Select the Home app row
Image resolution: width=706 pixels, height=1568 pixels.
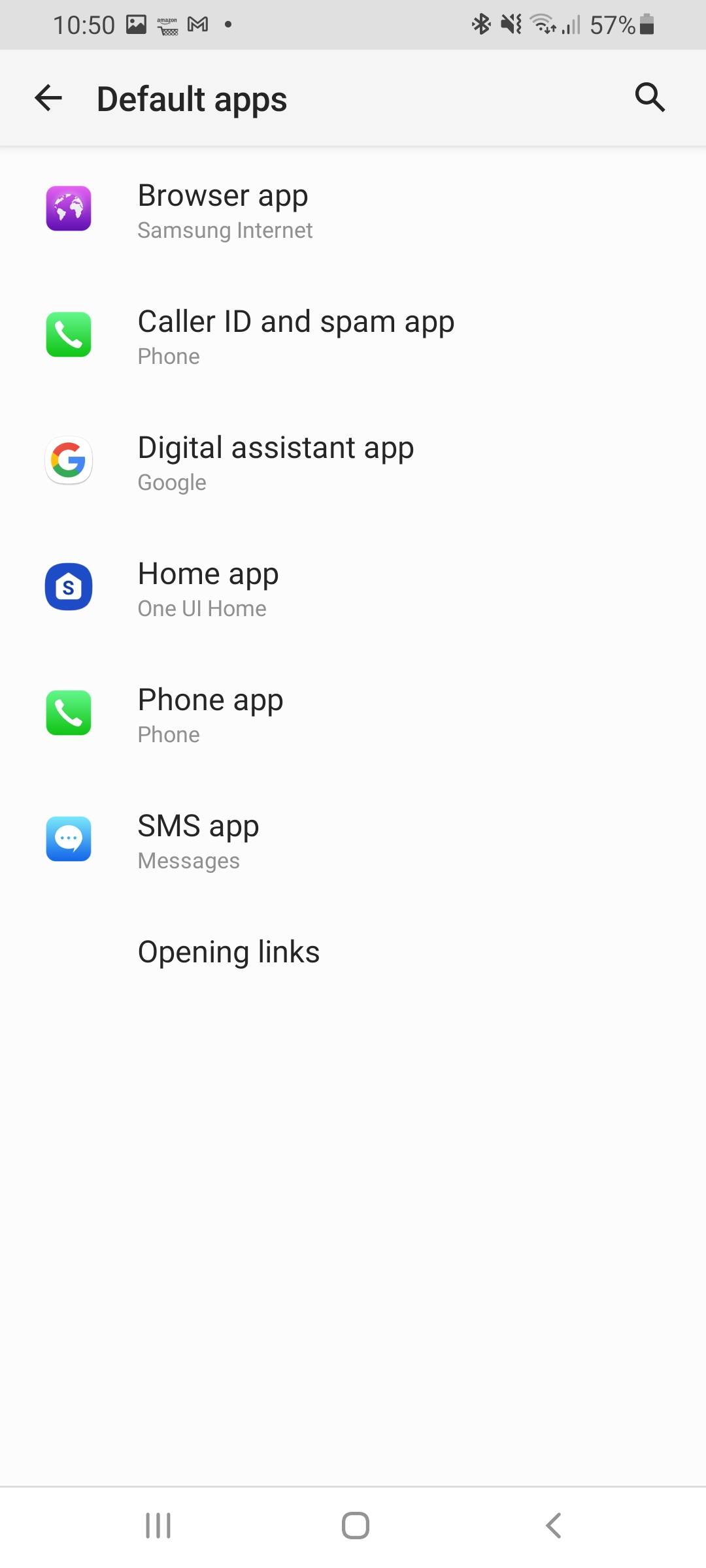click(353, 589)
